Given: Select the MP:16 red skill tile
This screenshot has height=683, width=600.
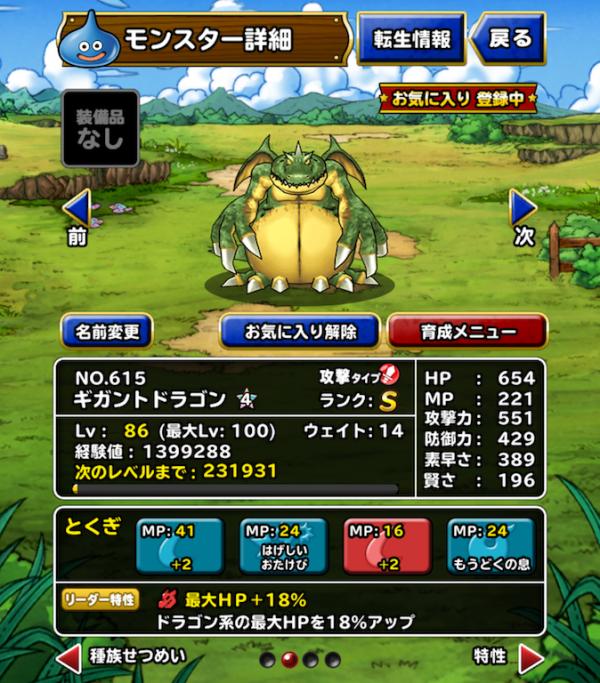Looking at the screenshot, I should [386, 547].
